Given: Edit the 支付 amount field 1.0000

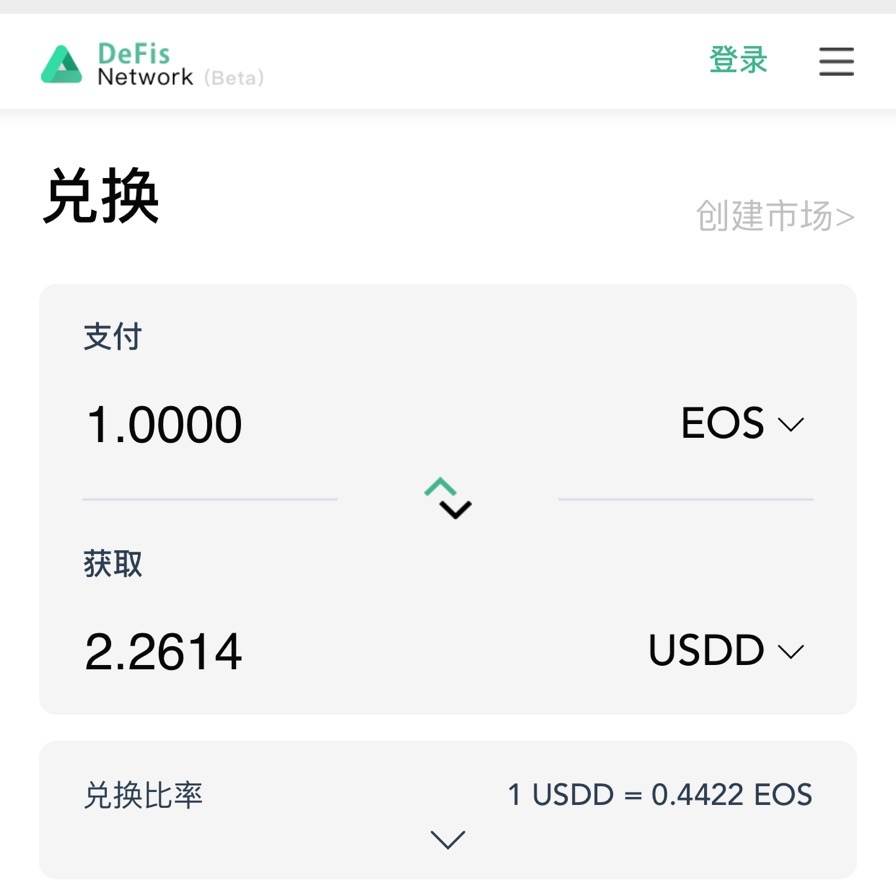Looking at the screenshot, I should tap(165, 425).
